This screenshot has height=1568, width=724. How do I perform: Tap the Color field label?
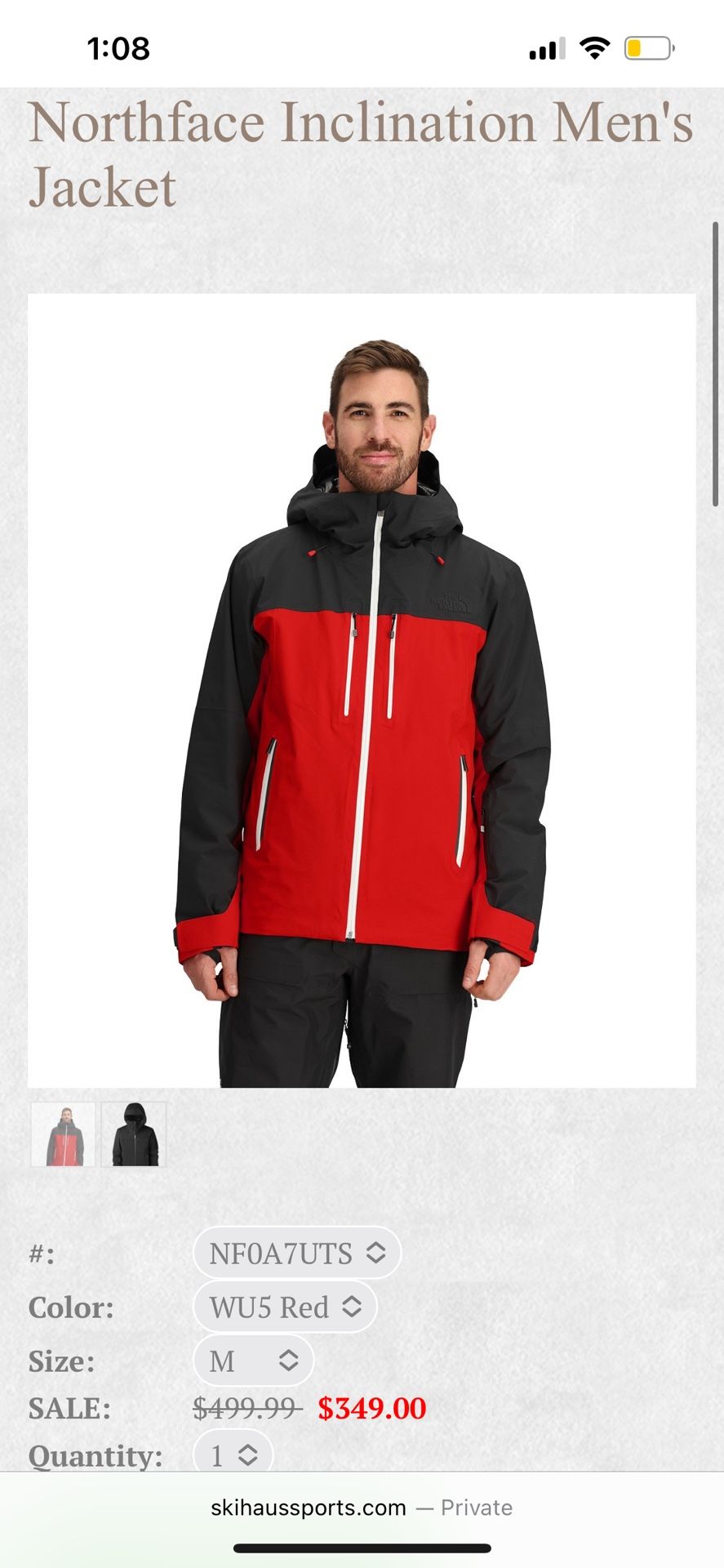(72, 1307)
